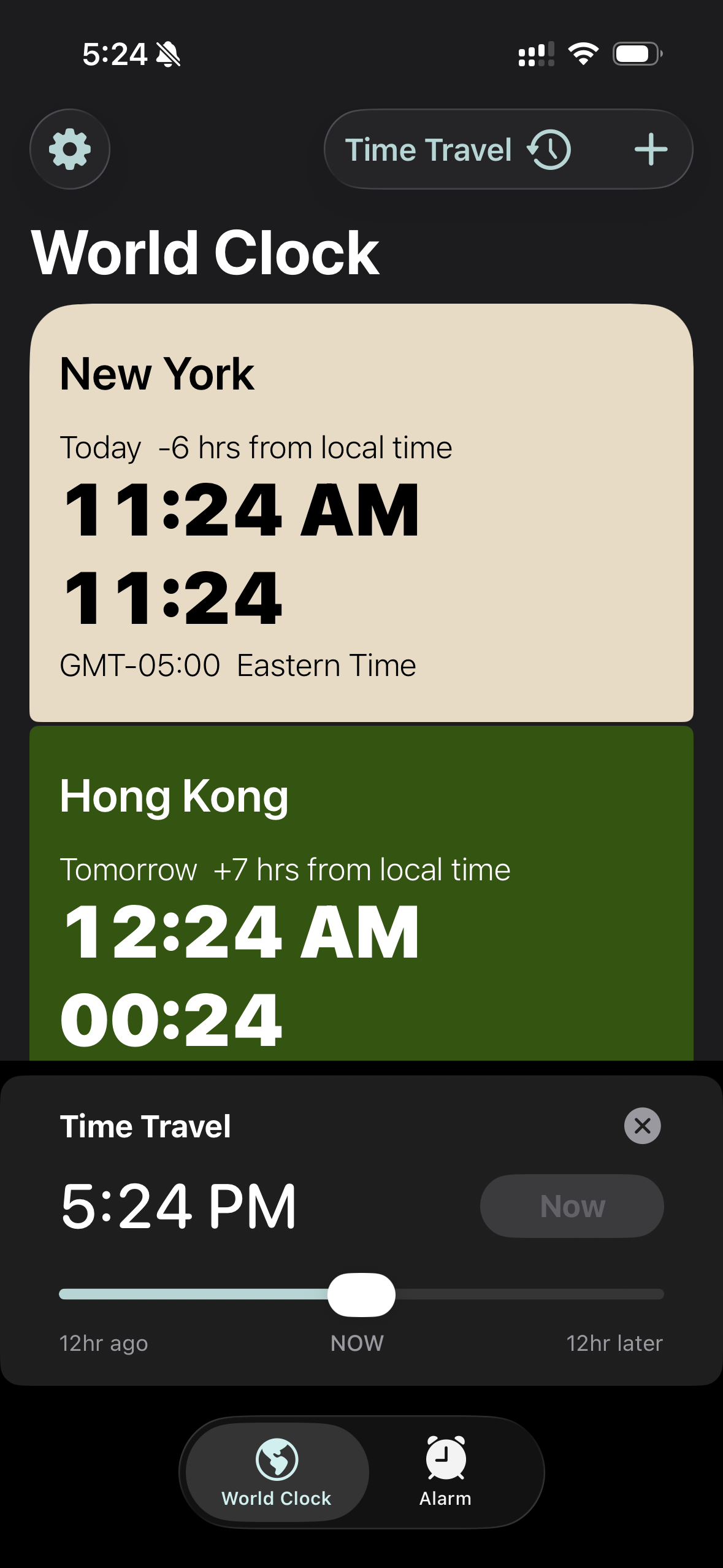The width and height of the screenshot is (723, 1568).
Task: Click the history clock icon in Time Travel pill
Action: click(550, 149)
